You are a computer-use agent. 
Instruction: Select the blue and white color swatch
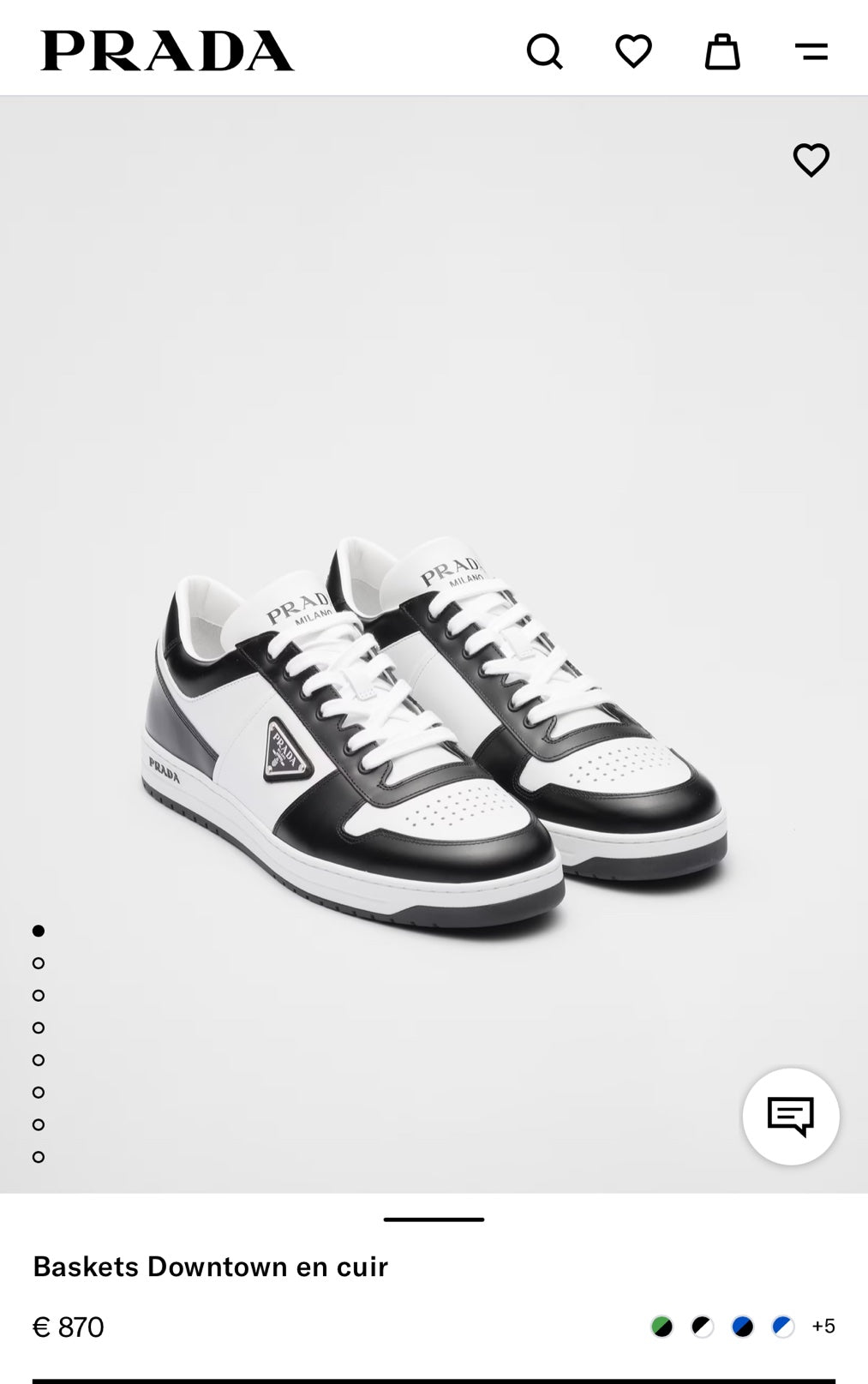(x=782, y=1327)
